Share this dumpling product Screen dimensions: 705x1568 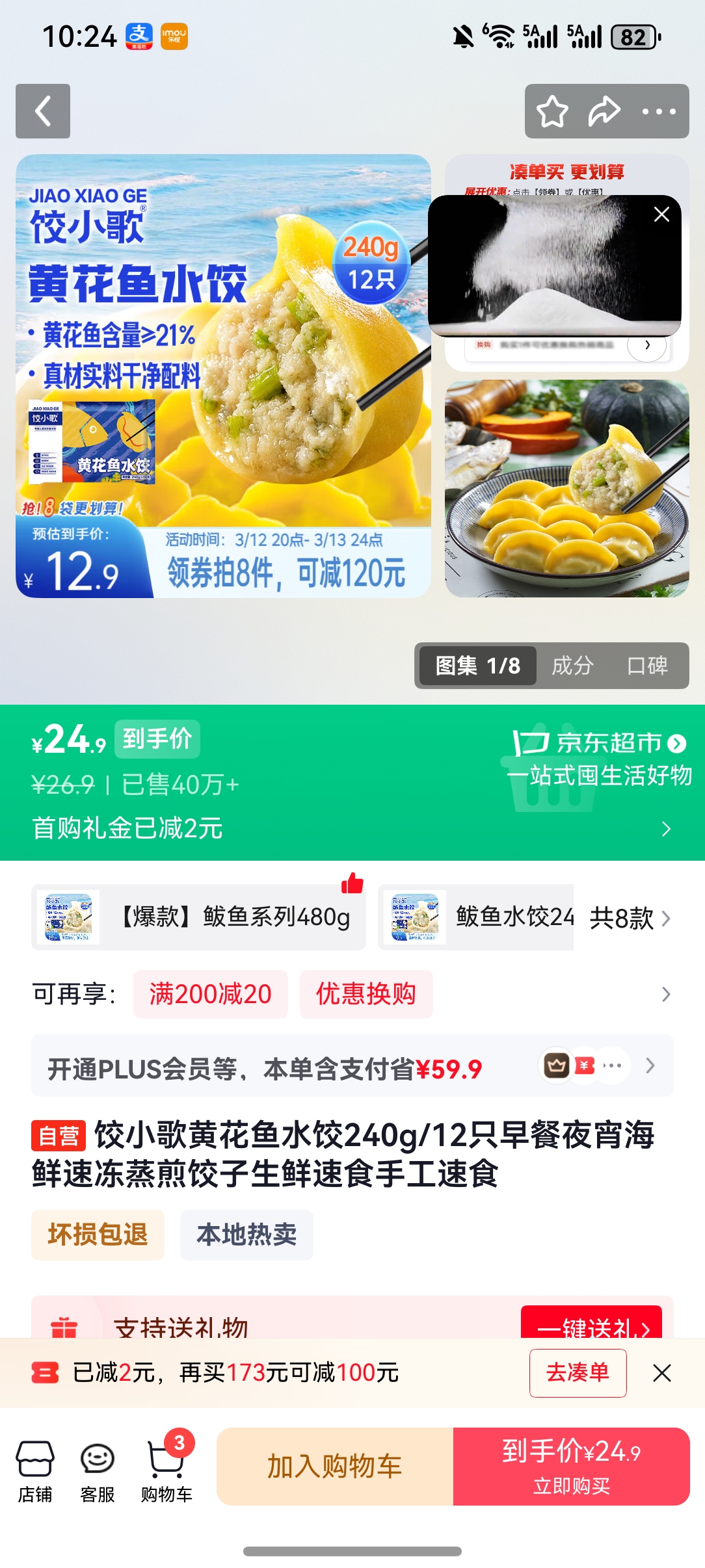click(604, 111)
